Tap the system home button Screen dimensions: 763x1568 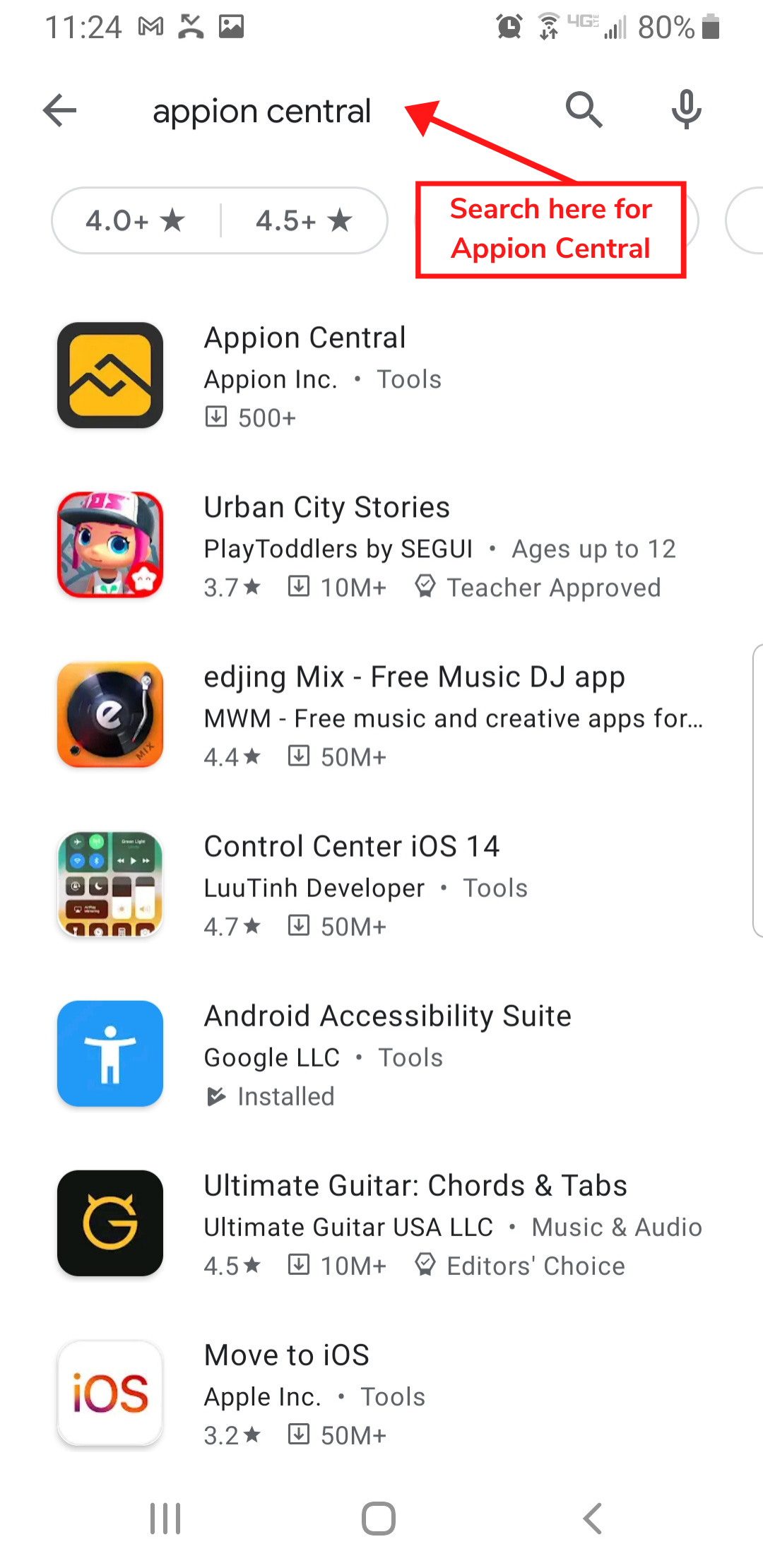[379, 1519]
